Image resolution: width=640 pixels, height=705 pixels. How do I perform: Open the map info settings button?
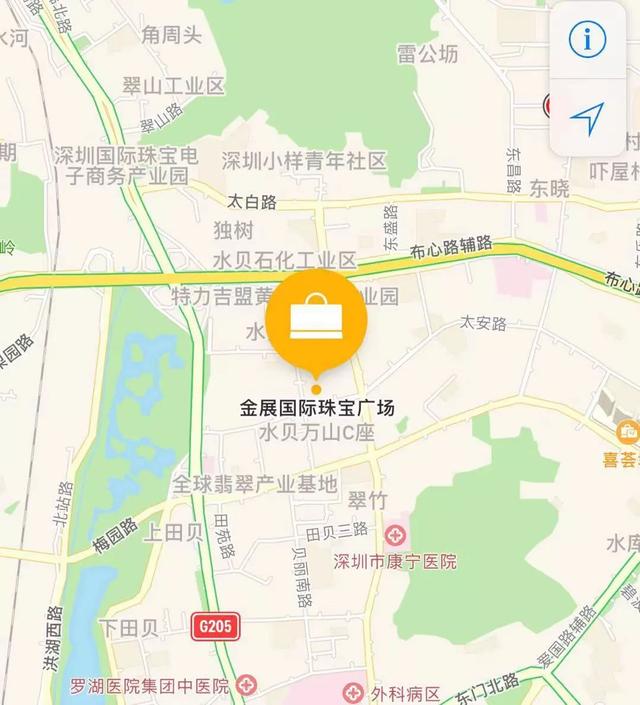click(589, 40)
